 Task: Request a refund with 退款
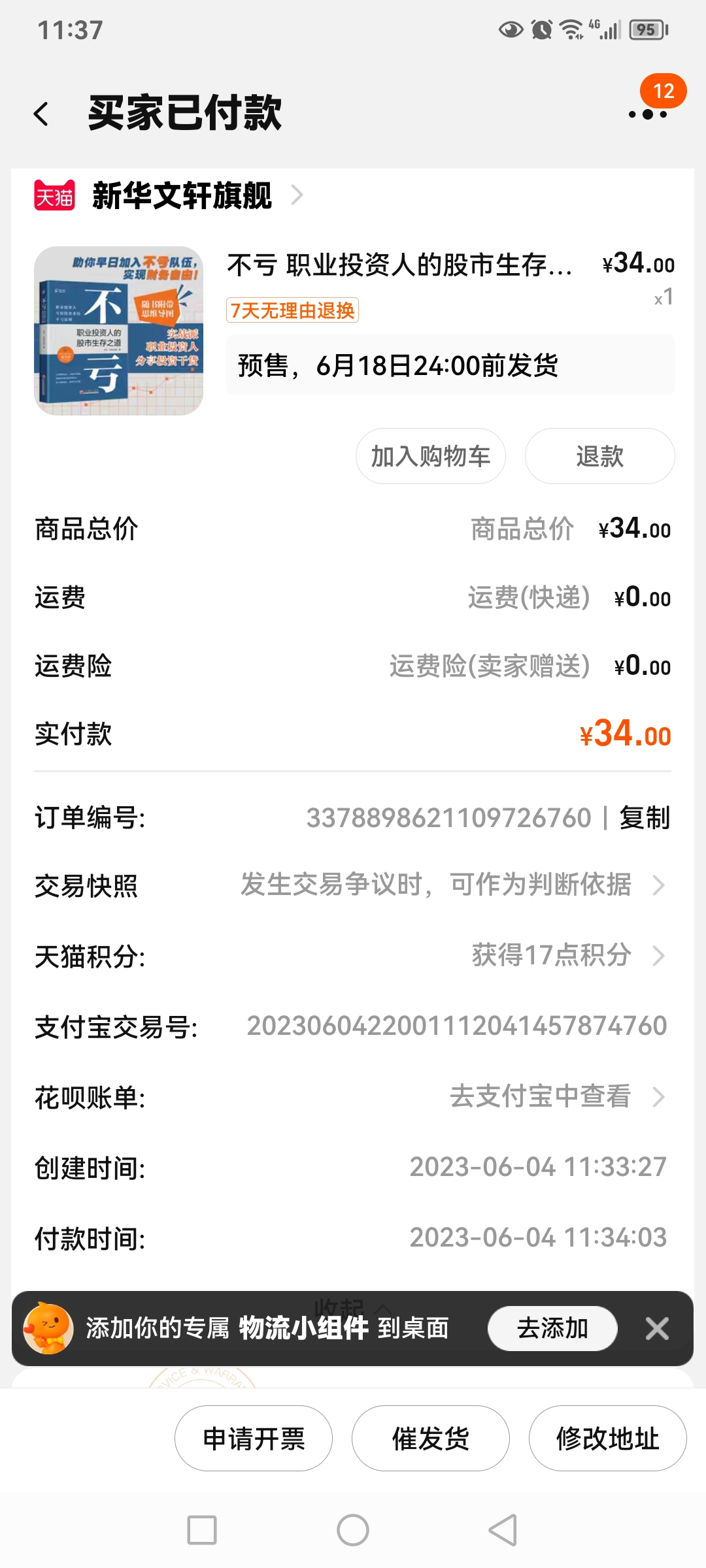click(599, 456)
